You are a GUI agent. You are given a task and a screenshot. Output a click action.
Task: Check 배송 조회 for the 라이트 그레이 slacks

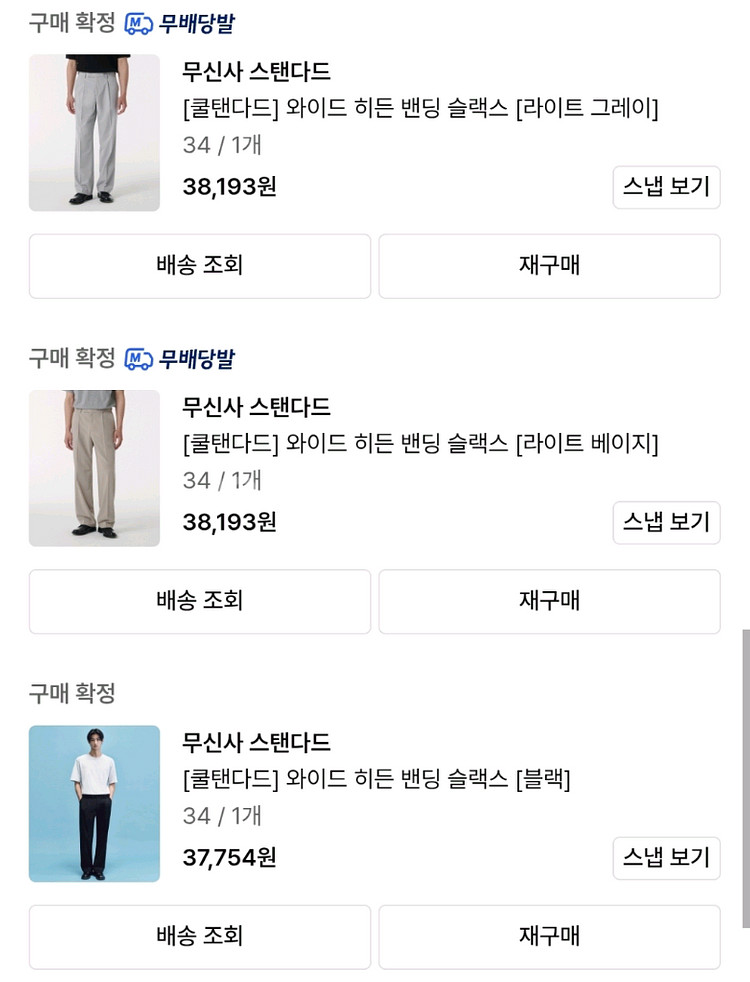[x=200, y=266]
